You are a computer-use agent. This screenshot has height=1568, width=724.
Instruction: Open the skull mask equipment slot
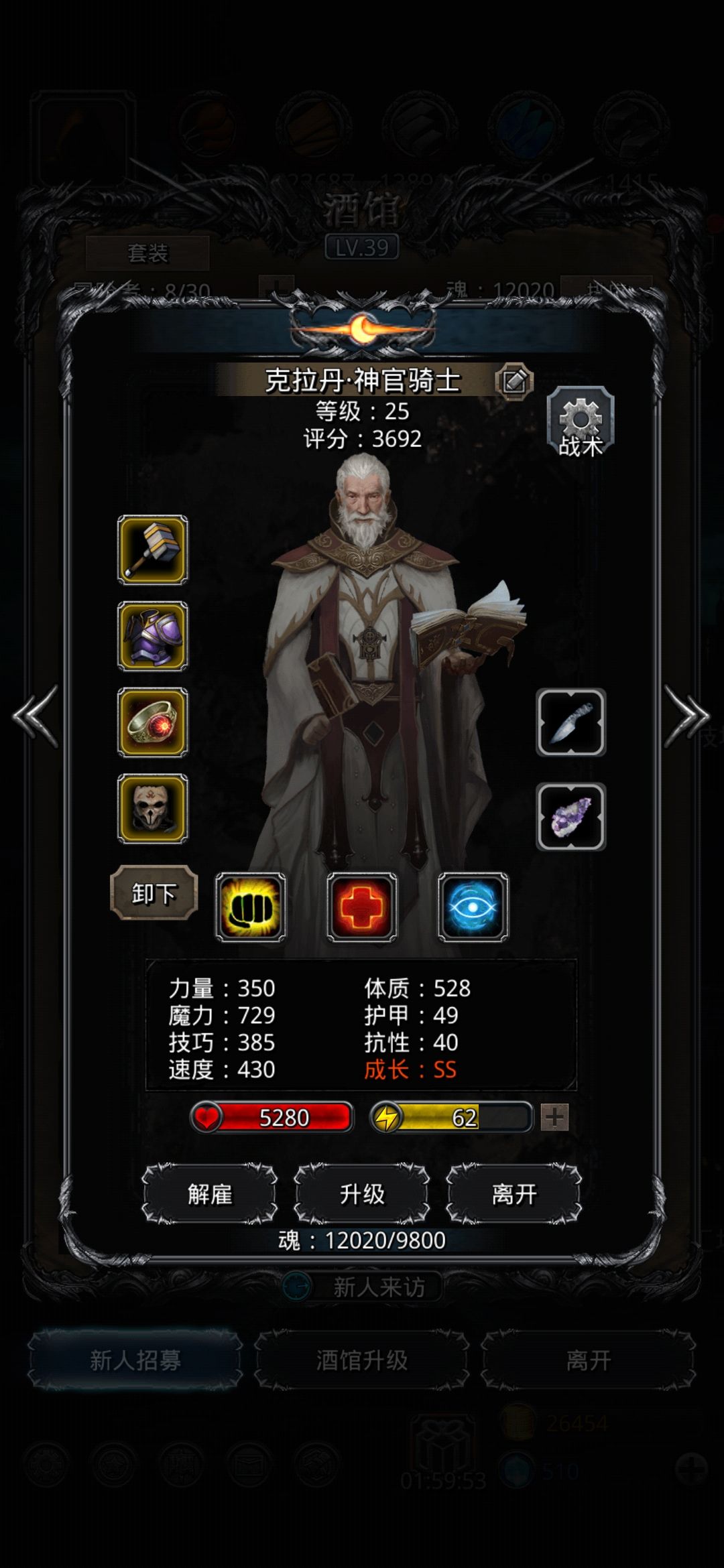tap(153, 809)
